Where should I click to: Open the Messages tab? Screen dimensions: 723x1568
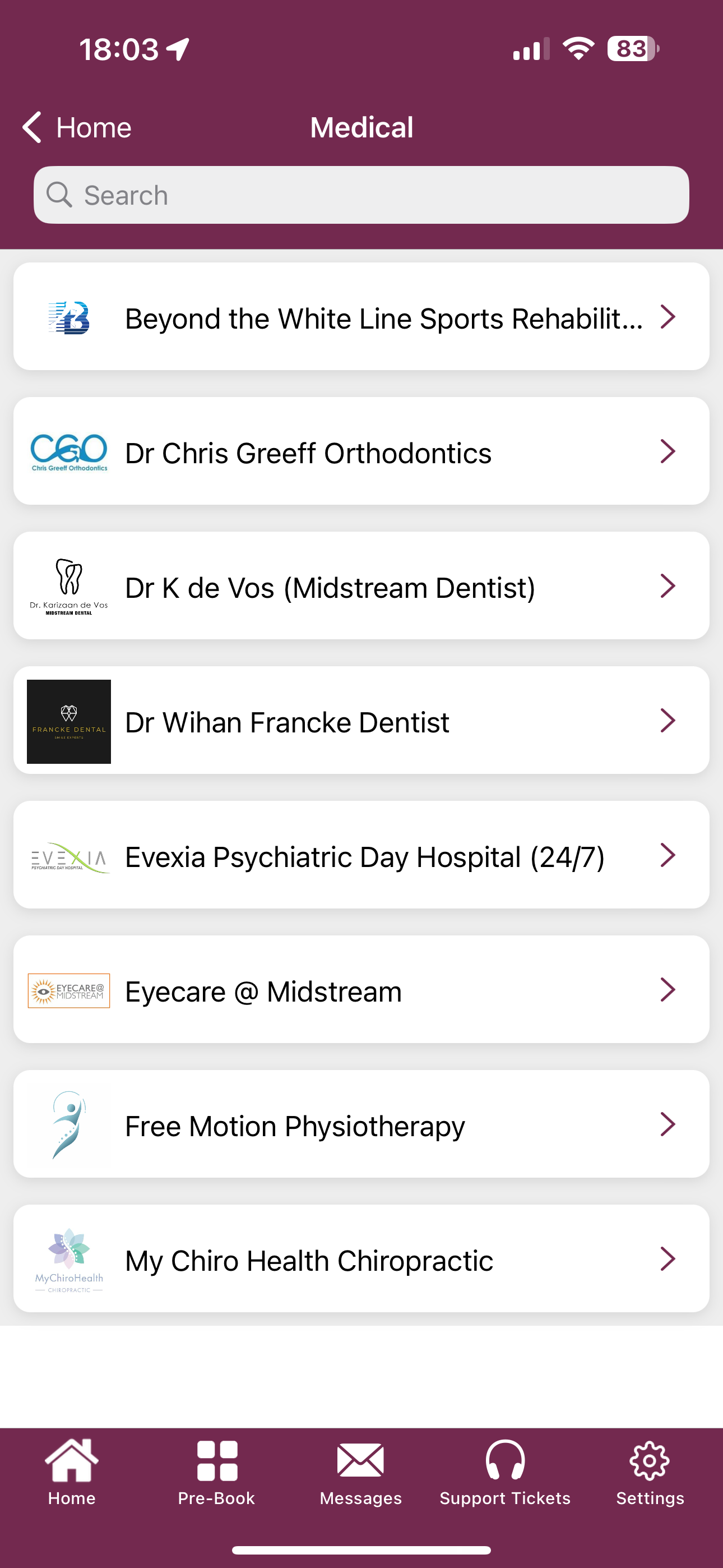coord(361,1473)
